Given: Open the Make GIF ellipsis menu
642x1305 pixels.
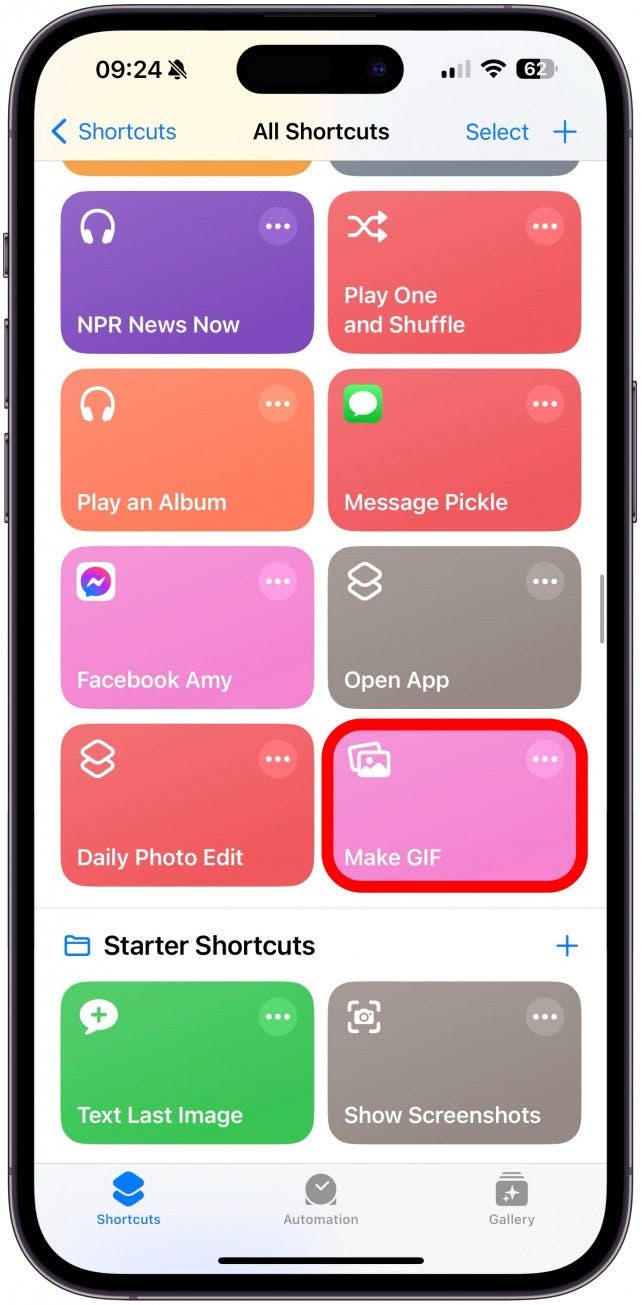Looking at the screenshot, I should click(545, 760).
